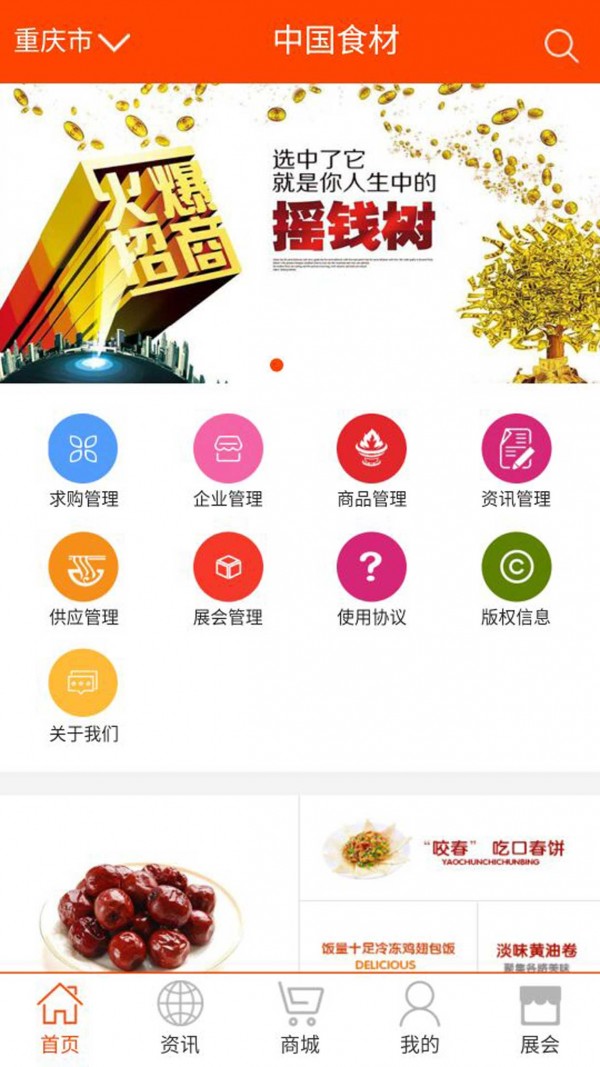This screenshot has height=1067, width=600.
Task: Go to the 我的 tab
Action: point(420,1018)
